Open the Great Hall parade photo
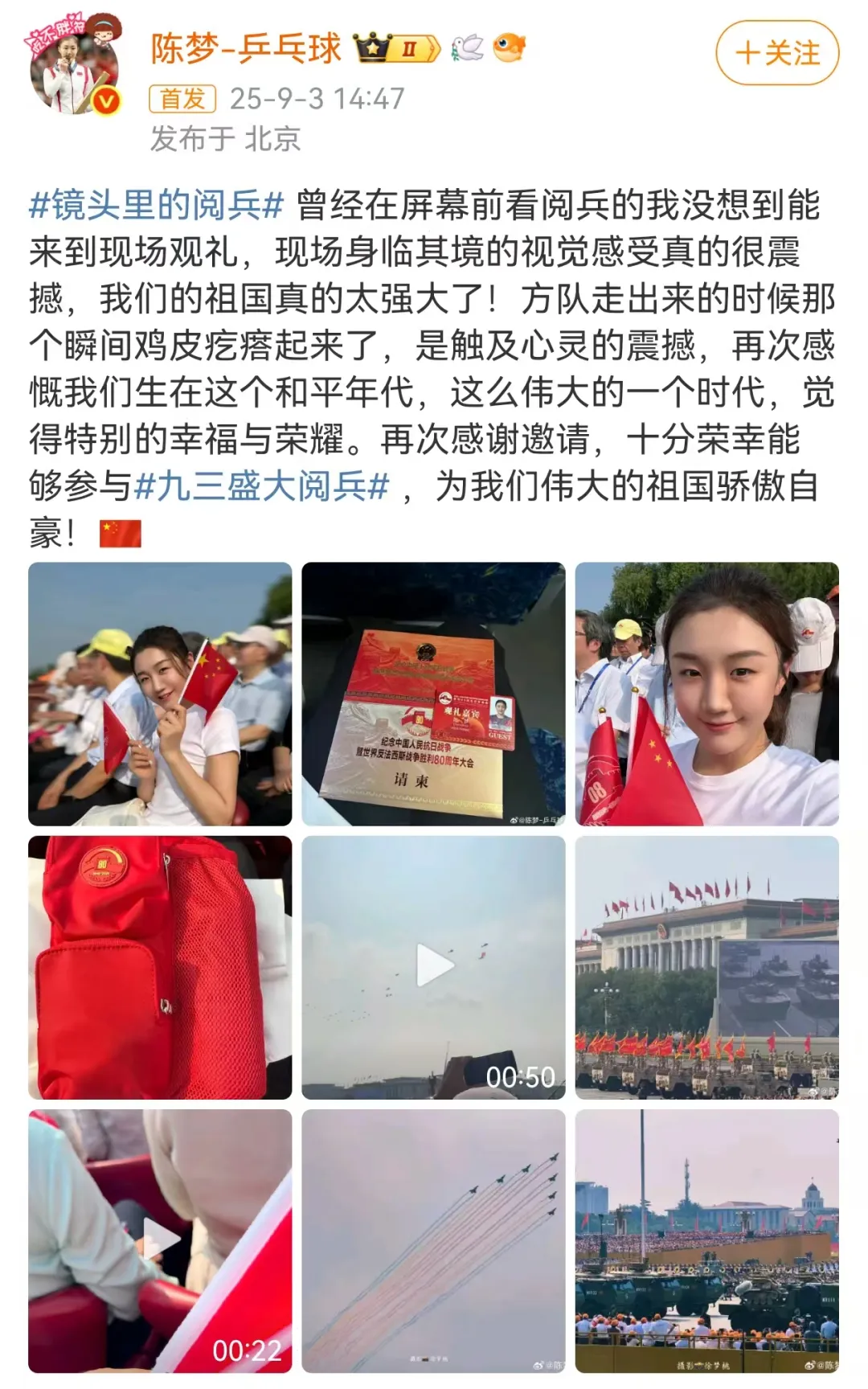The height and width of the screenshot is (1389, 868). pos(706,967)
